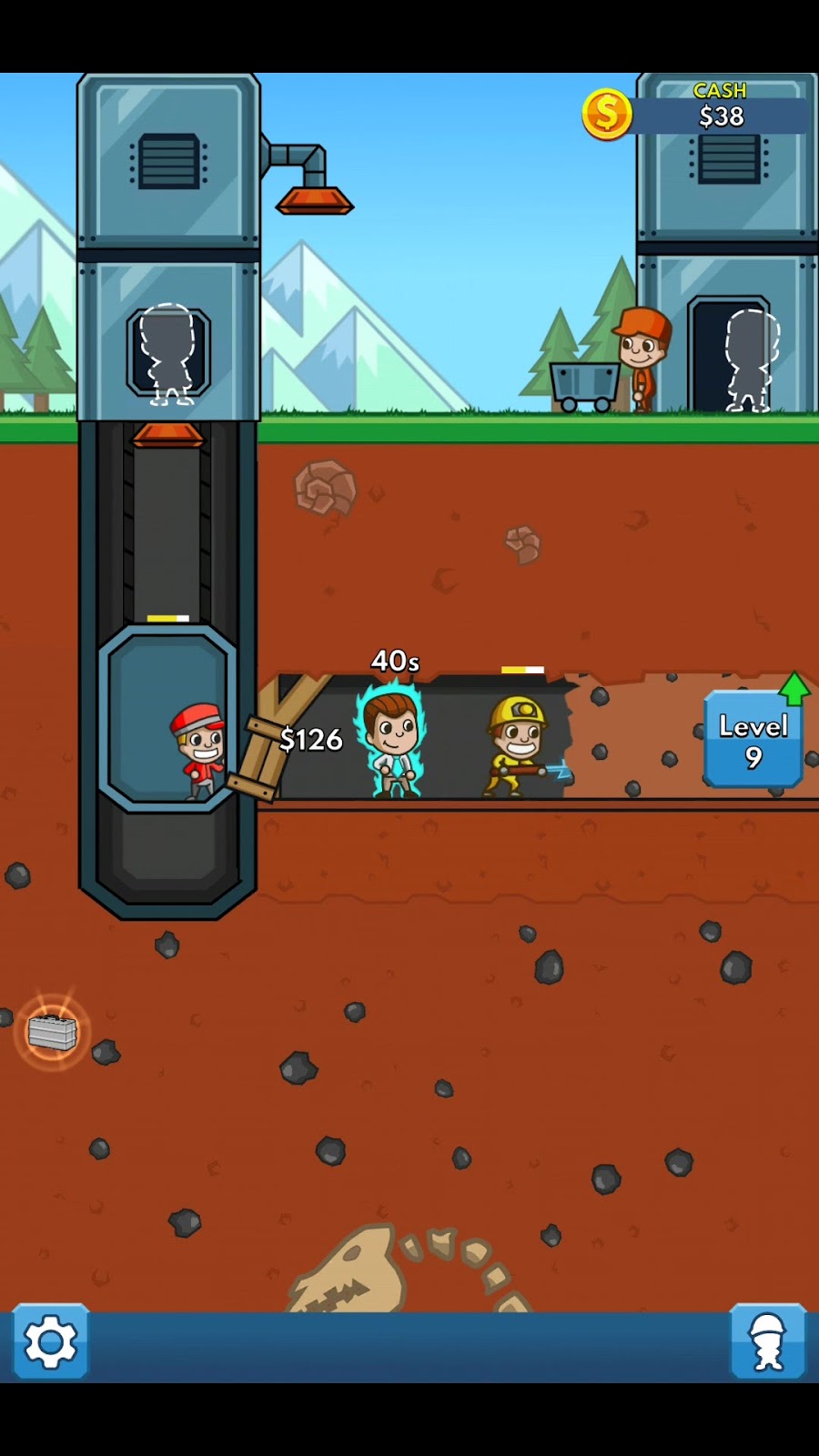The height and width of the screenshot is (1456, 819).
Task: Open the settings gear
Action: [x=51, y=1342]
